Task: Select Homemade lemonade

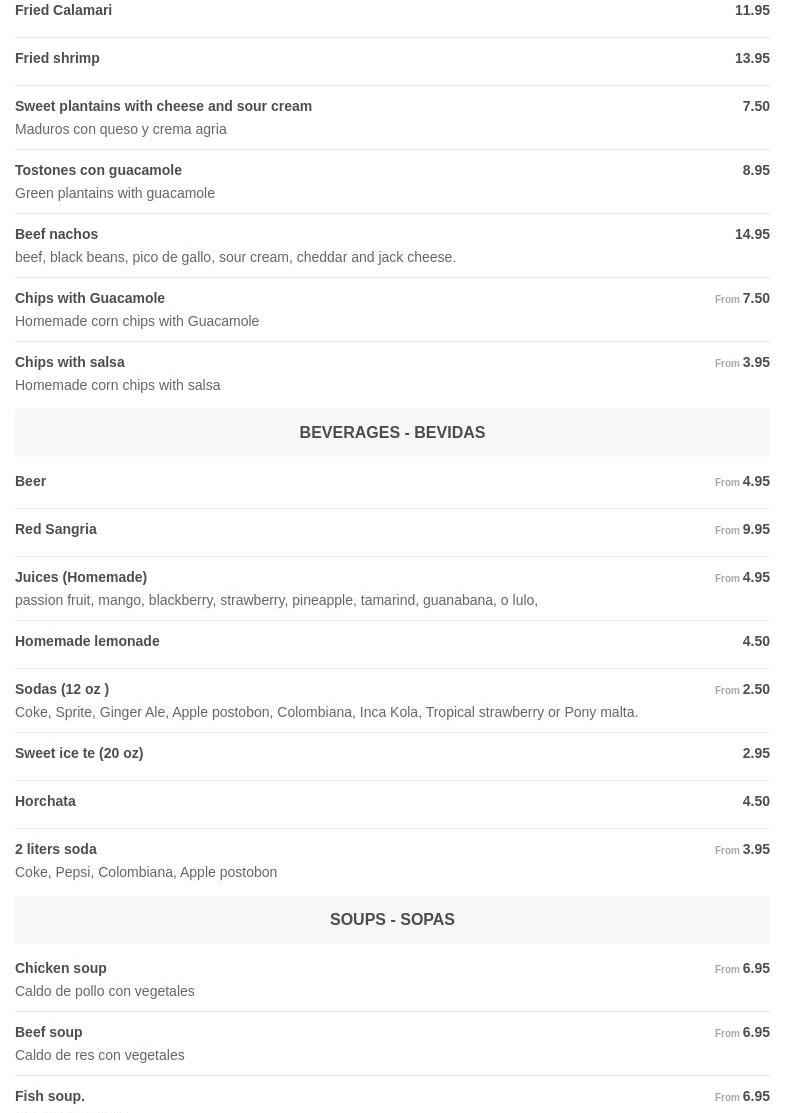Action: tap(87, 642)
